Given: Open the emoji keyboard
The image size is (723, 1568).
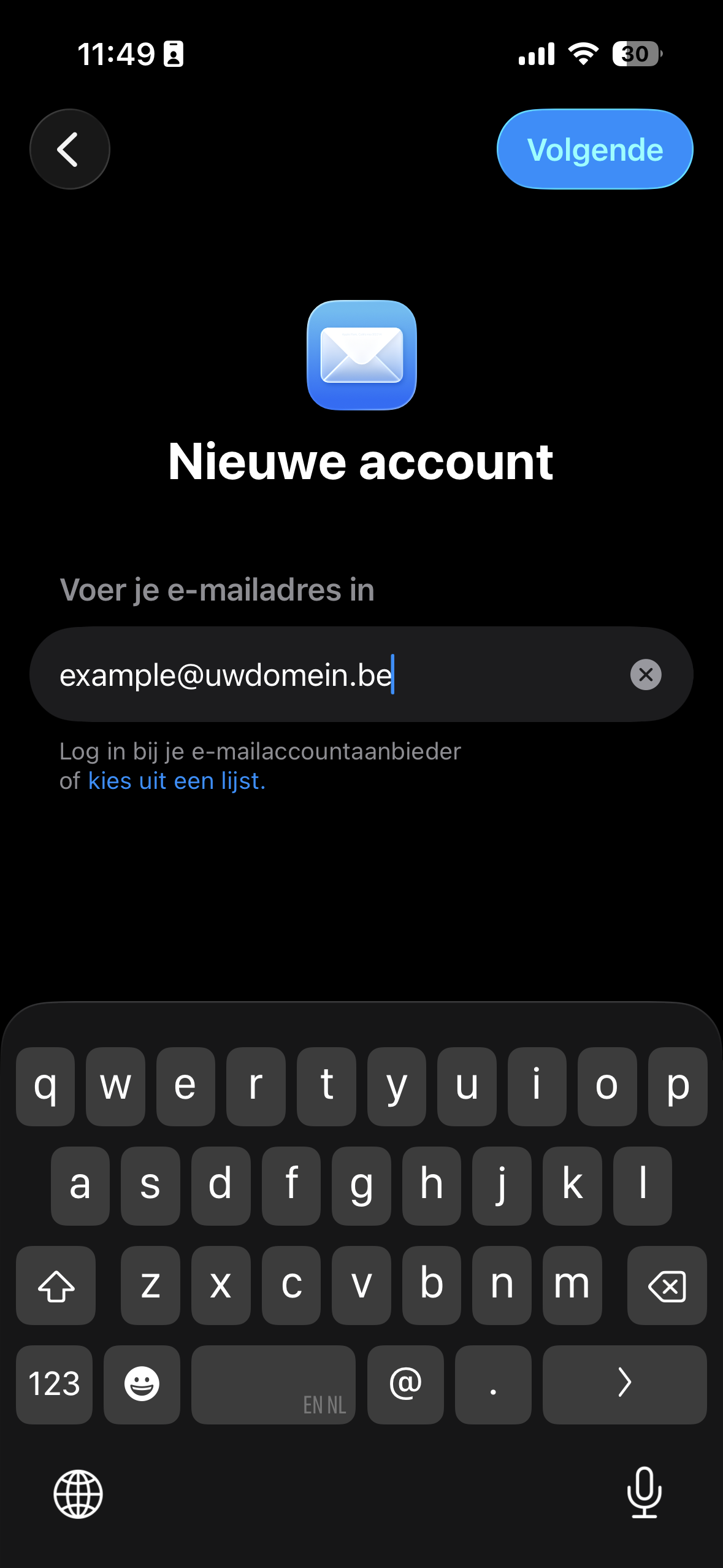Looking at the screenshot, I should click(x=142, y=1384).
